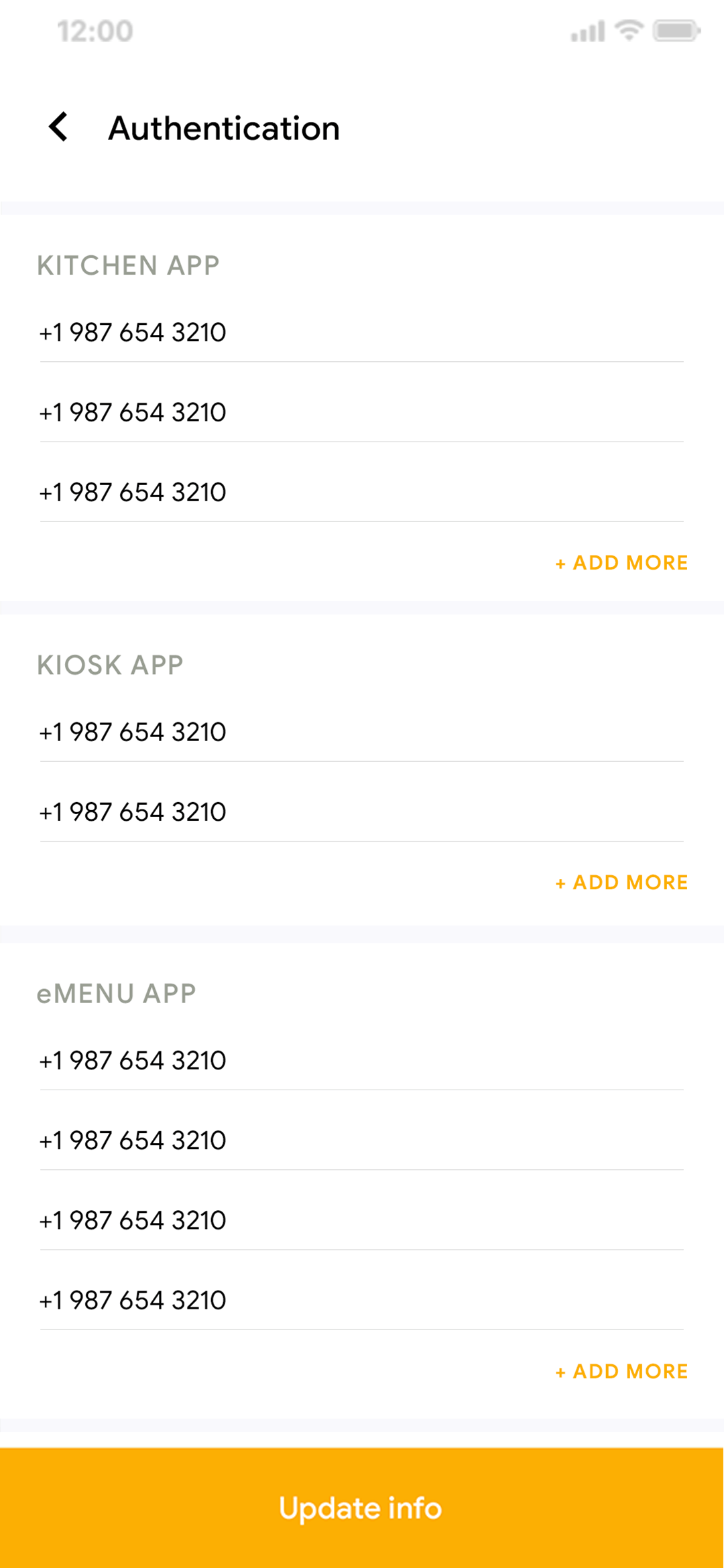Select the second eMenu App phone number
This screenshot has height=1568, width=724.
pyautogui.click(x=133, y=1140)
